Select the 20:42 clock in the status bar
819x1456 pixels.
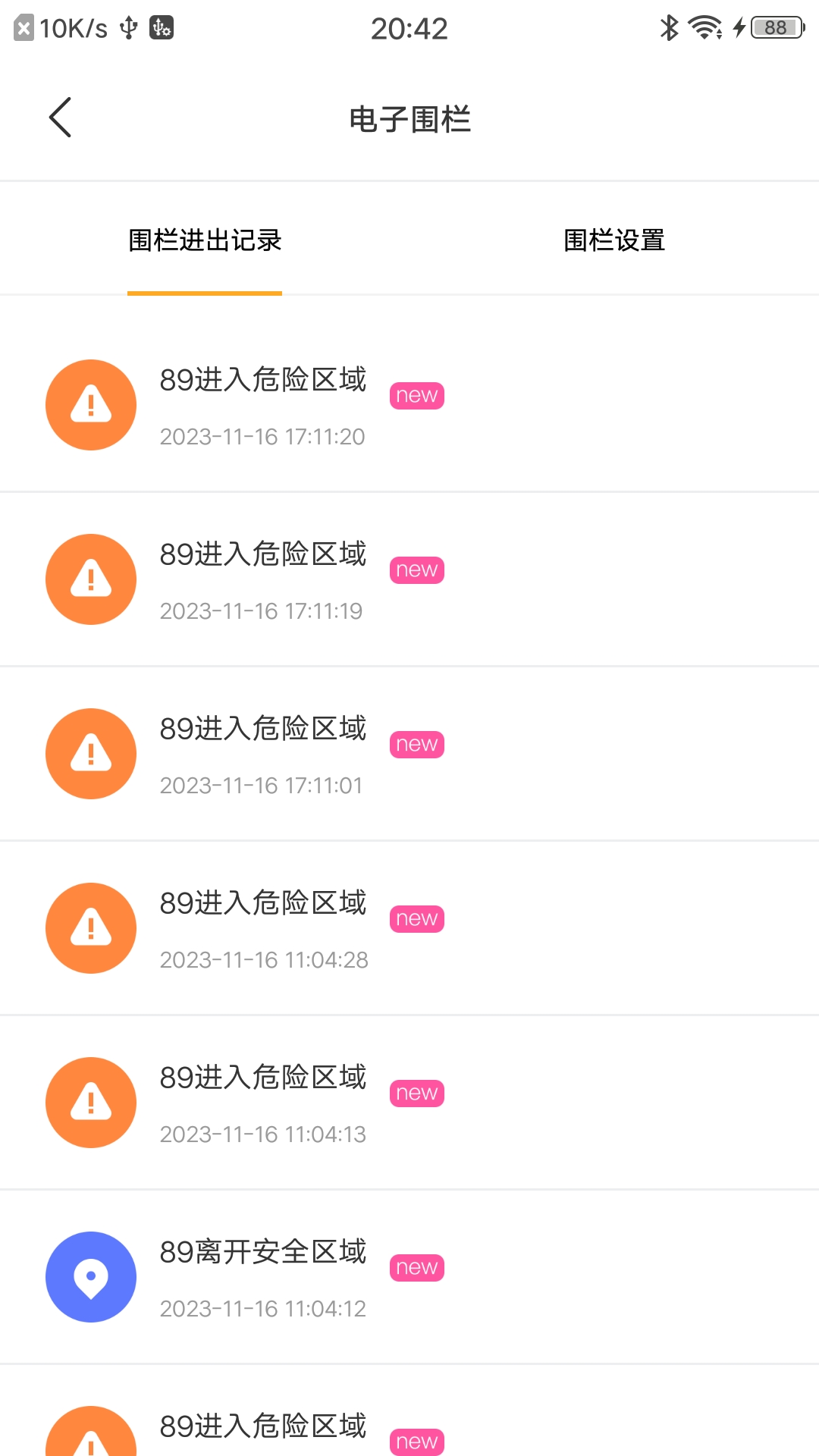[x=409, y=28]
